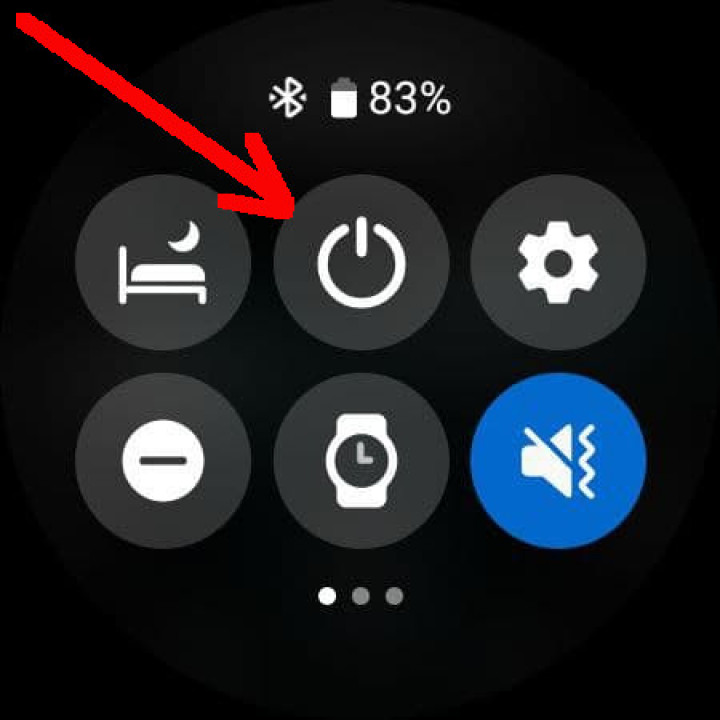Enable Do Not Disturb
Image resolution: width=720 pixels, height=720 pixels.
162,461
